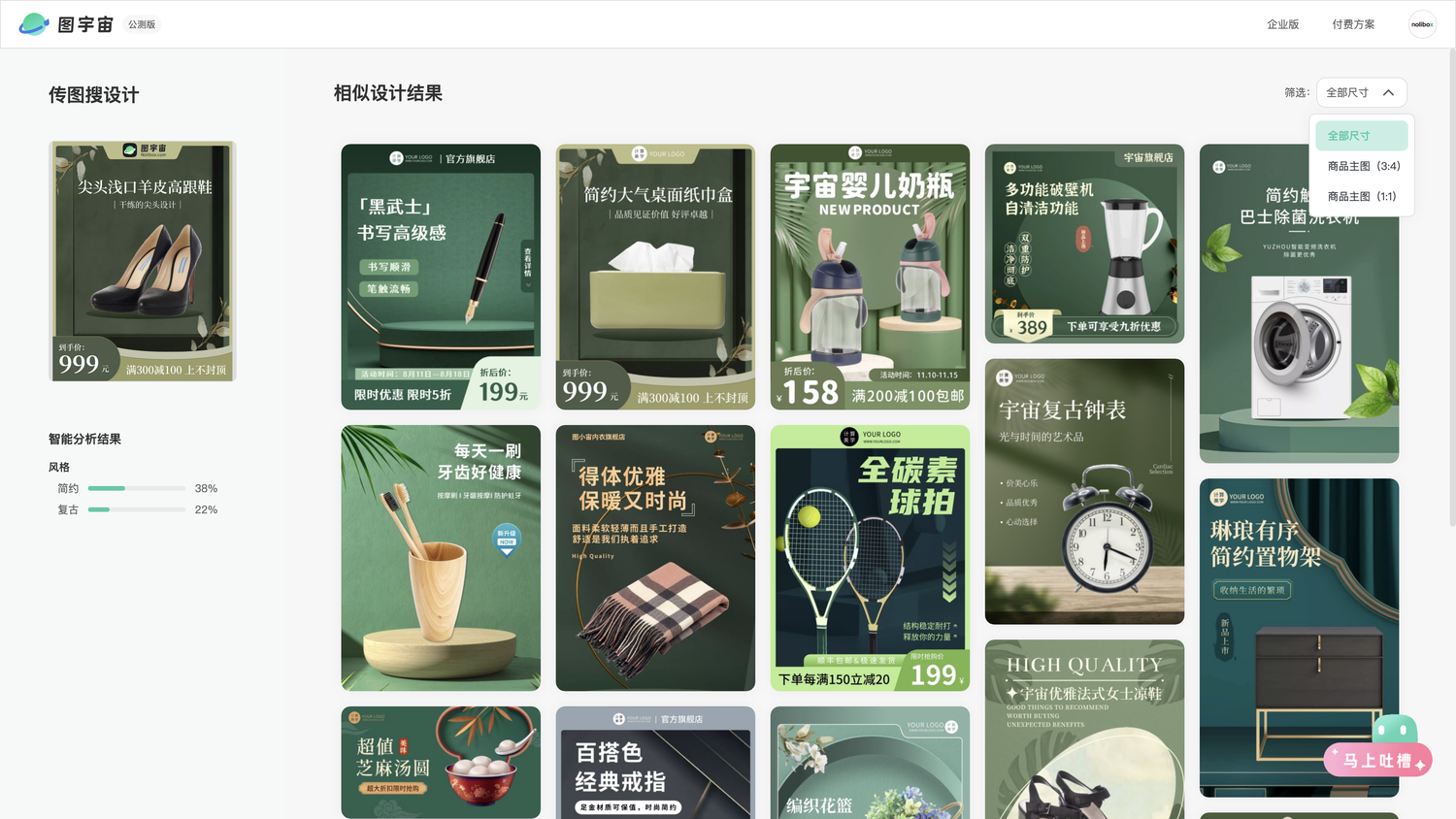This screenshot has width=1456, height=819.
Task: Choose 商品主图 (1:1) size option
Action: [x=1361, y=196]
